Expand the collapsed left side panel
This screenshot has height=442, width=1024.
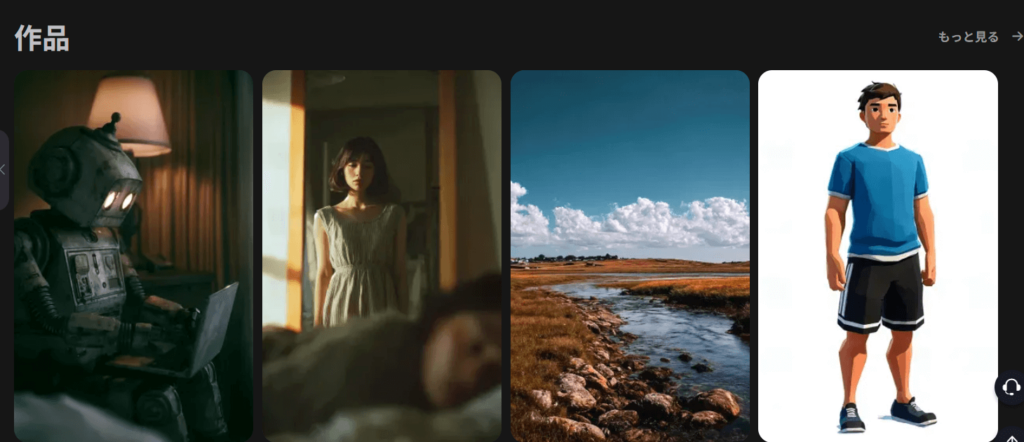[x=4, y=170]
